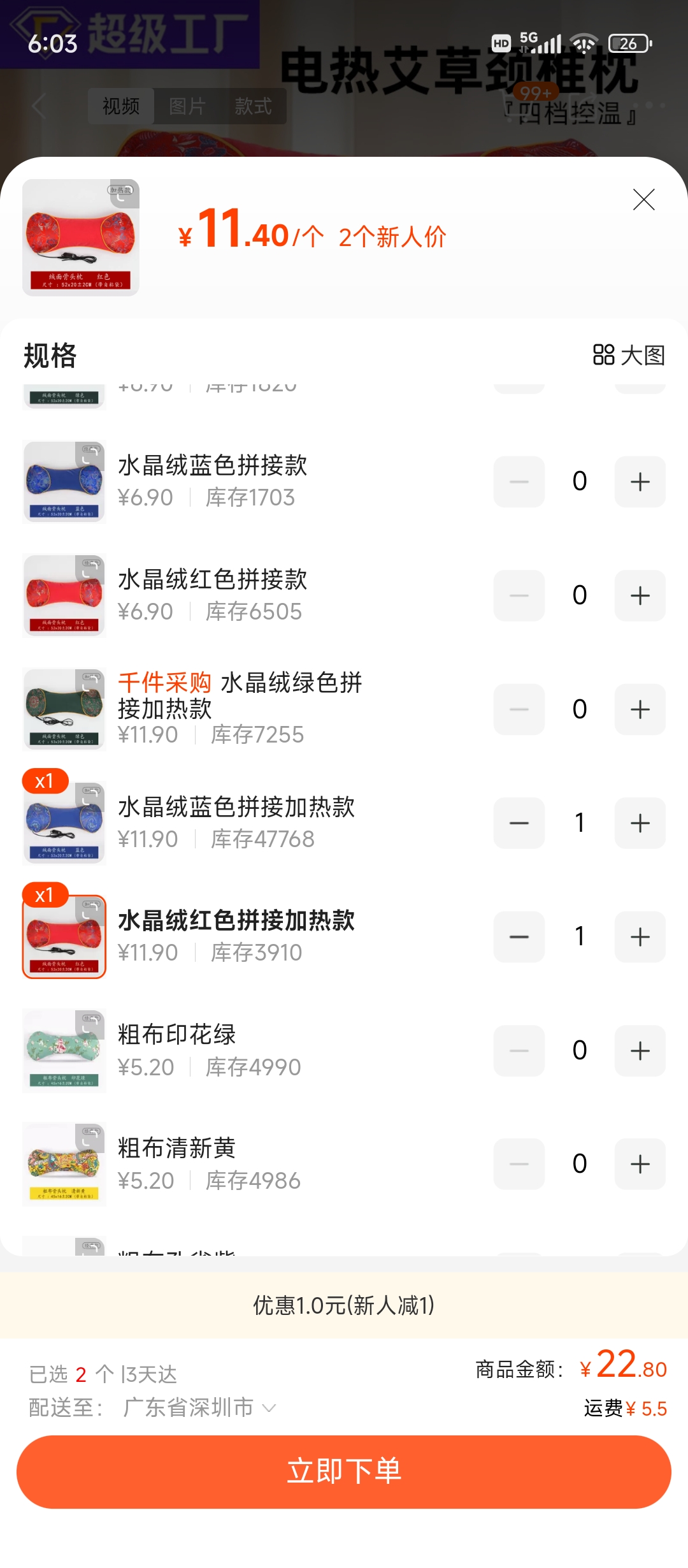
Task: Add one 粗布印花绿 pillow
Action: point(640,1050)
